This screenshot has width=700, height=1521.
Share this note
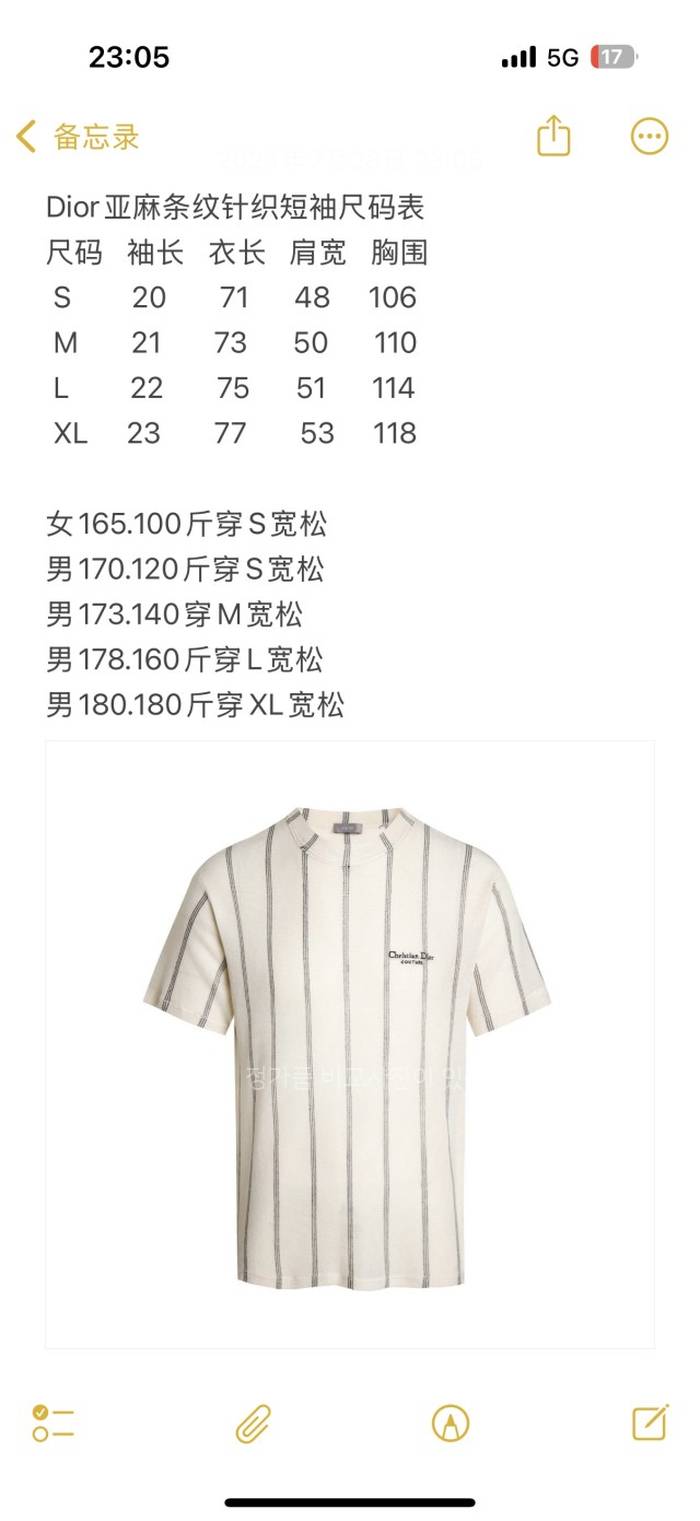click(x=553, y=136)
